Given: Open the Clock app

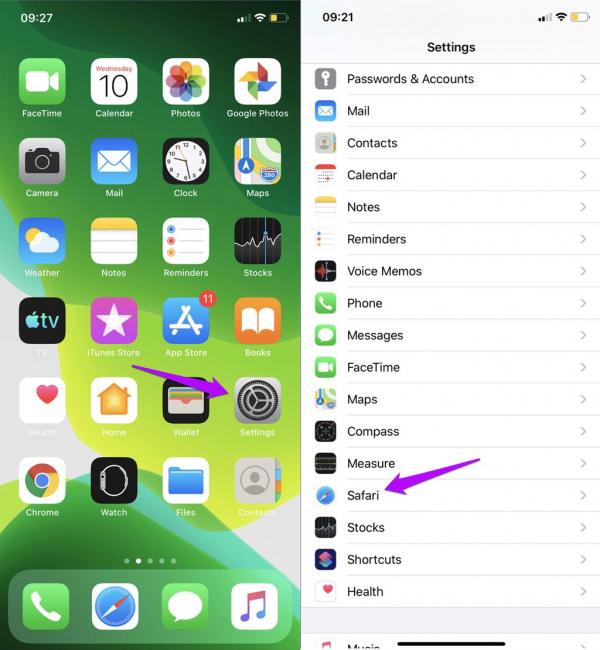Looking at the screenshot, I should pyautogui.click(x=186, y=162).
